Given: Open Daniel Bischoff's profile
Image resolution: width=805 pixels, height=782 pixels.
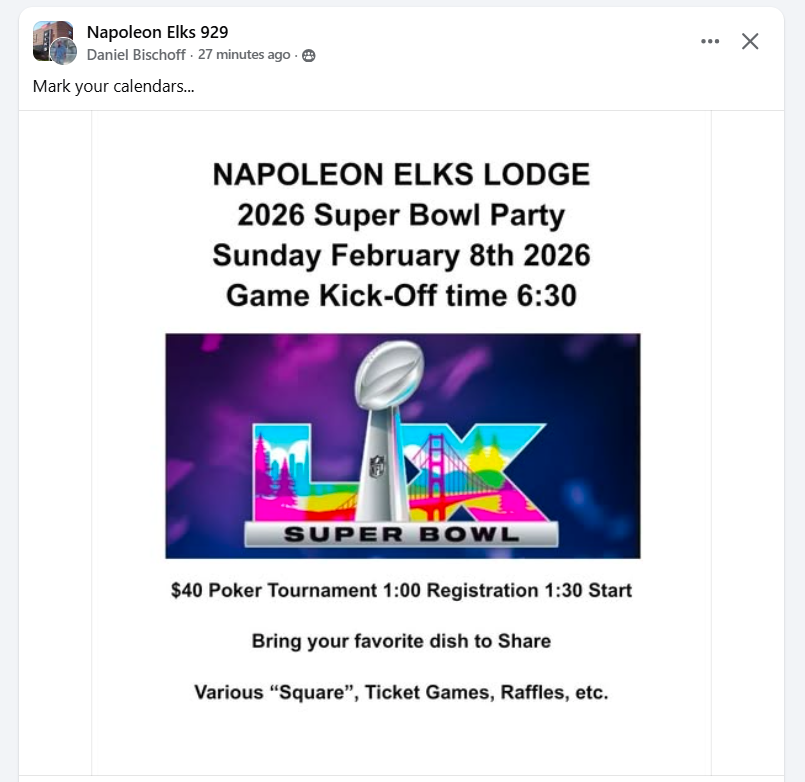Looking at the screenshot, I should click(x=136, y=55).
